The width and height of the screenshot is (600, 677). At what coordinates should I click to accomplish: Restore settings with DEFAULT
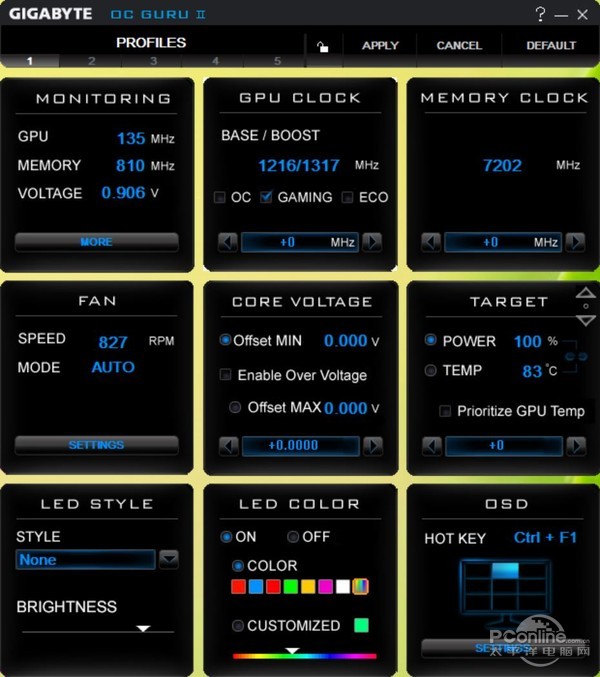coord(551,45)
